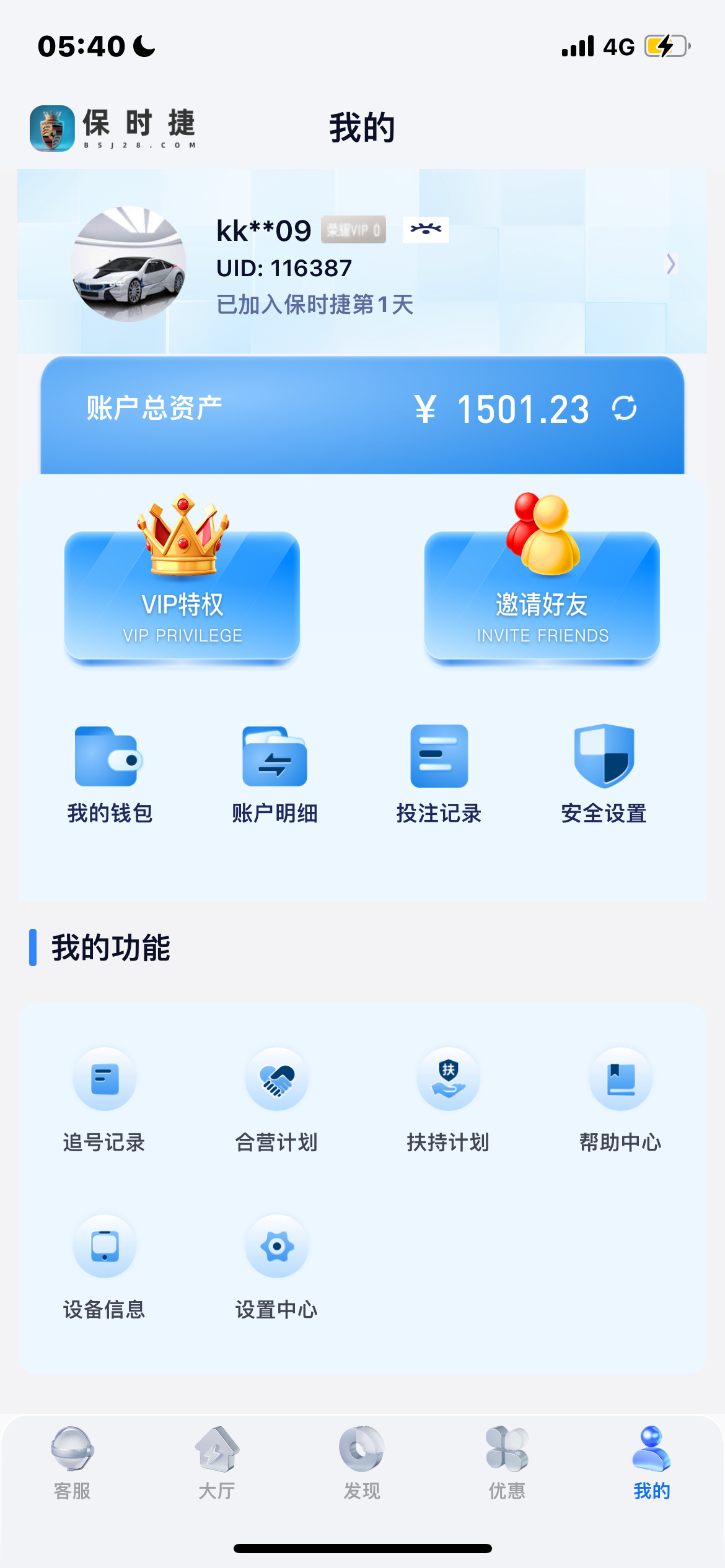Toggle balance visibility eye icon next to username
725x1568 pixels.
pos(426,230)
